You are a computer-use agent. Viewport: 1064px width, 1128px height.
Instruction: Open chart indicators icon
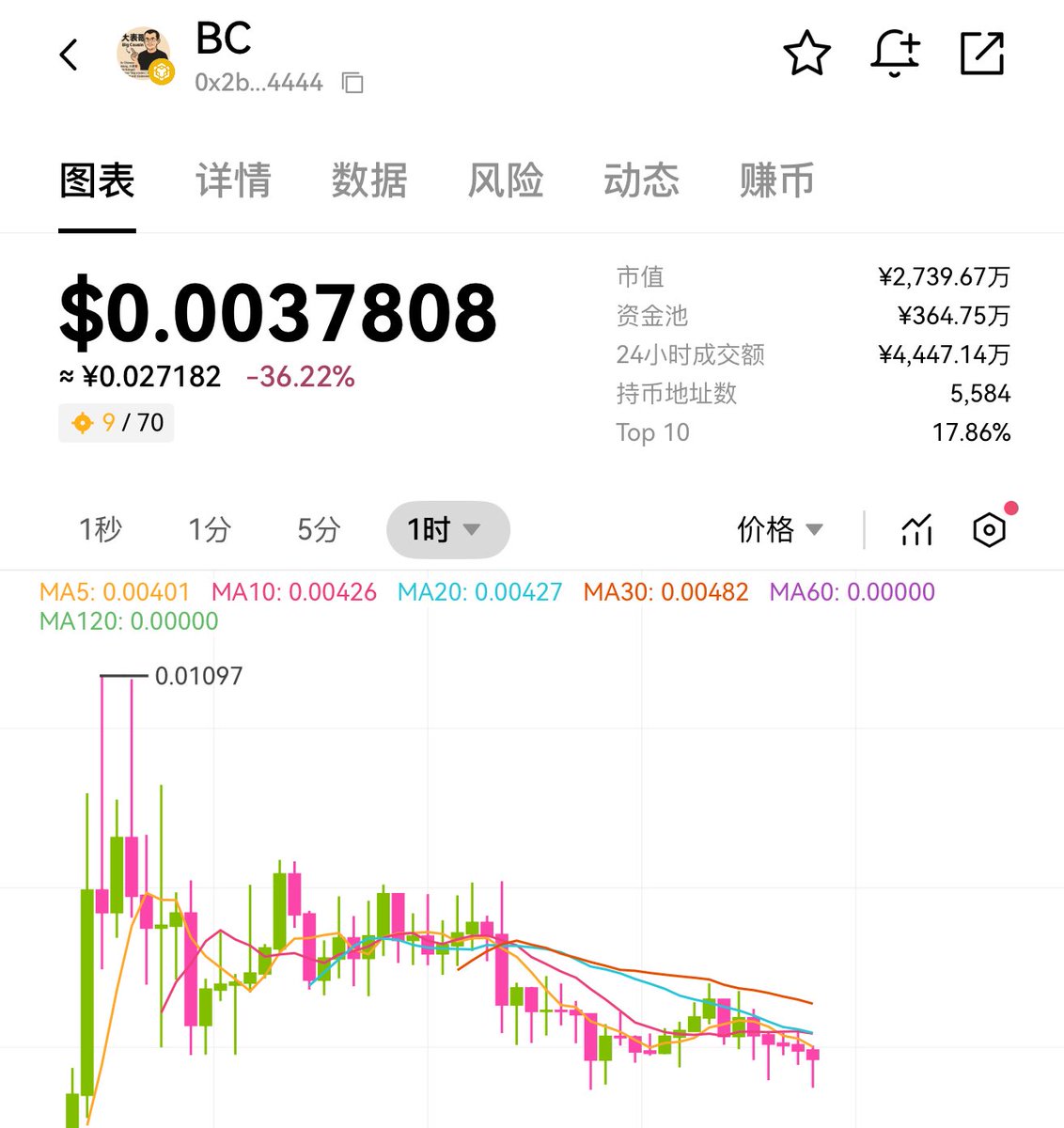tap(916, 530)
